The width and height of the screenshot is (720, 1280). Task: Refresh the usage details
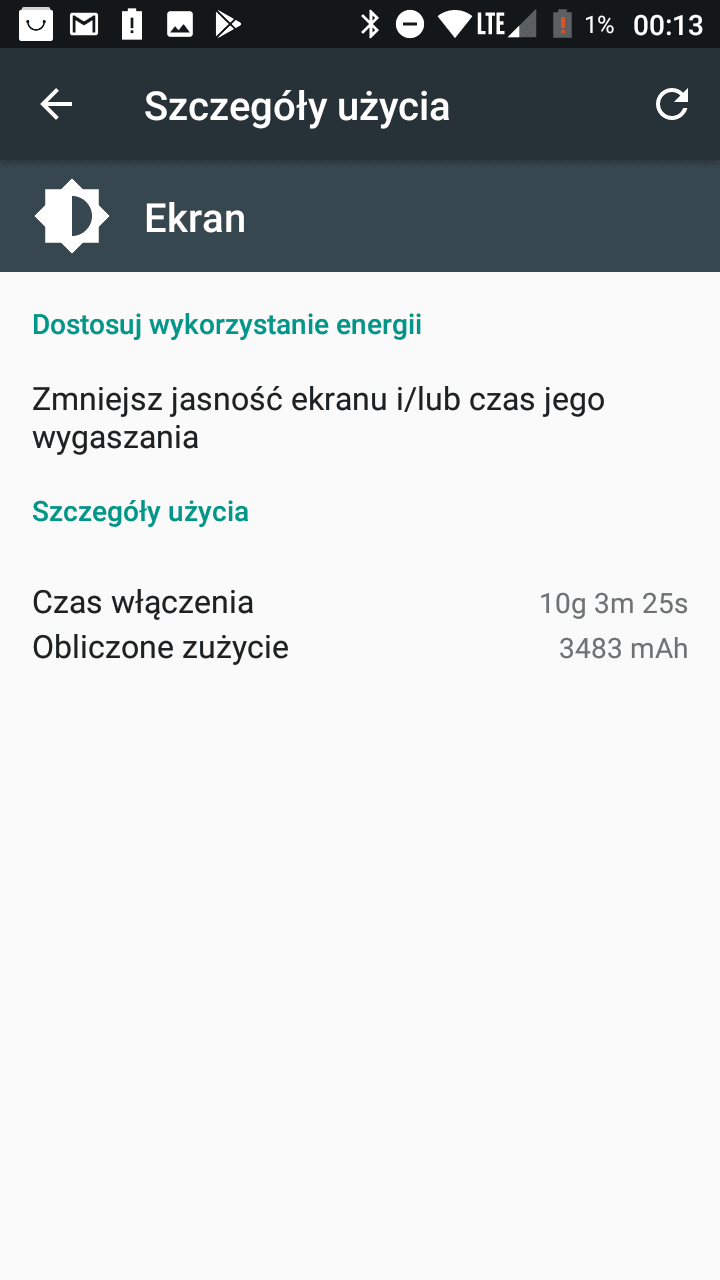coord(672,105)
